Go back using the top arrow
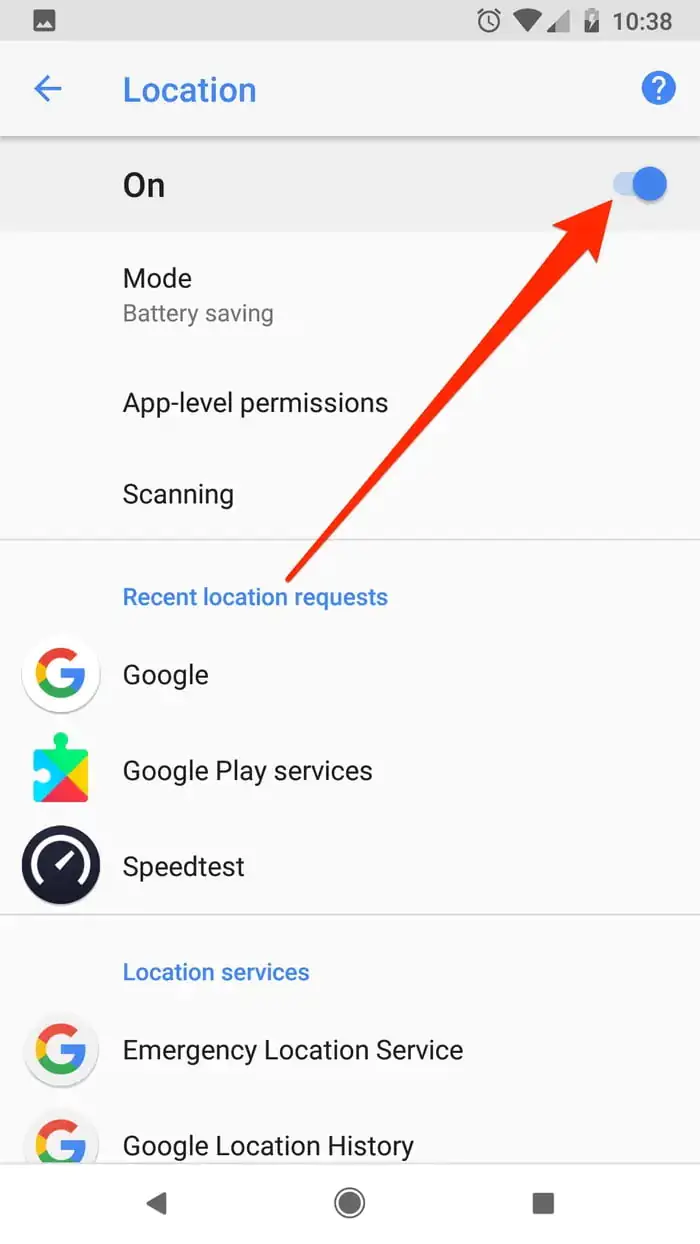 coord(48,89)
